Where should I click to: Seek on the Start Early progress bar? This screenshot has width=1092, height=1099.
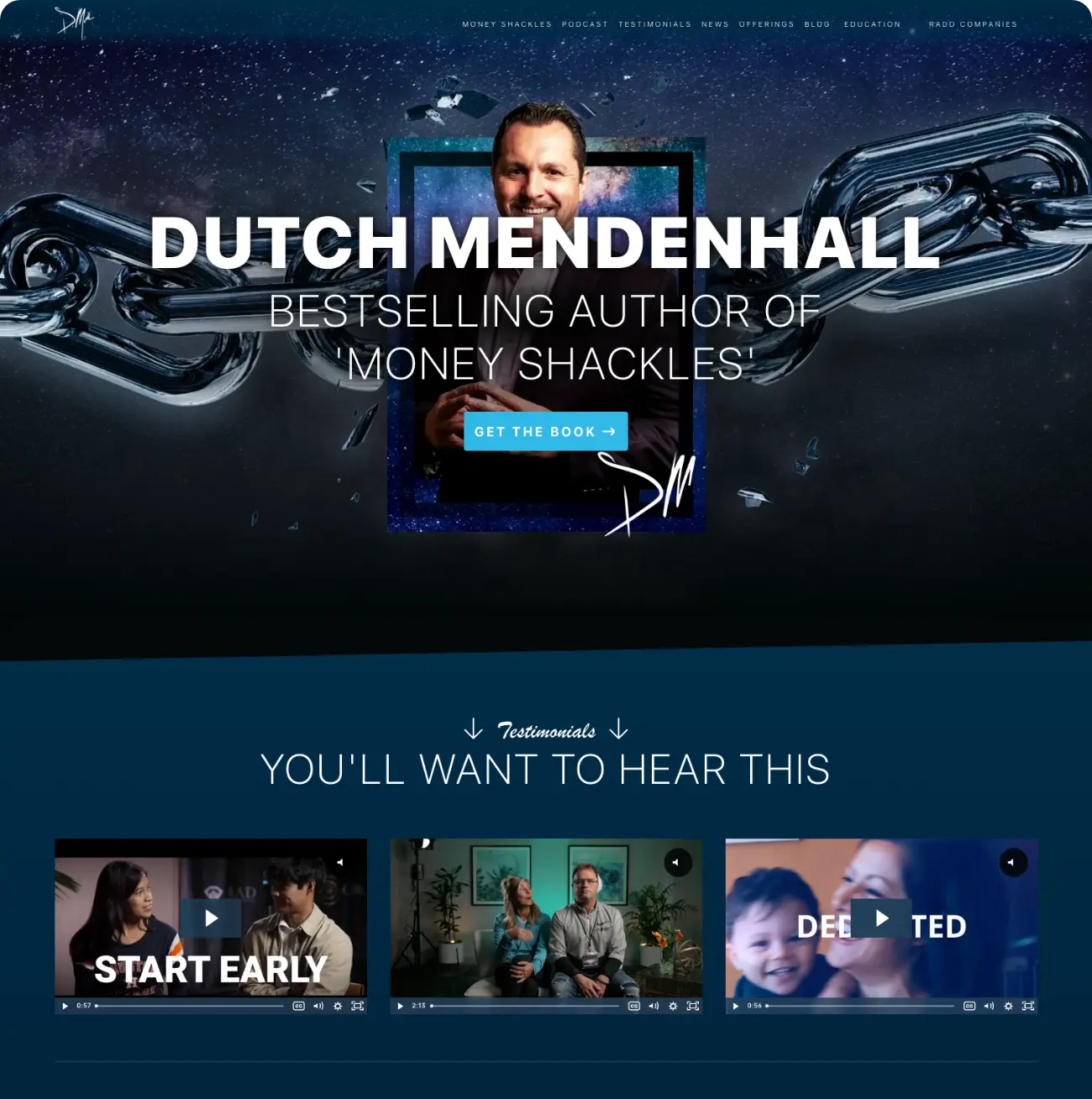pyautogui.click(x=191, y=1006)
